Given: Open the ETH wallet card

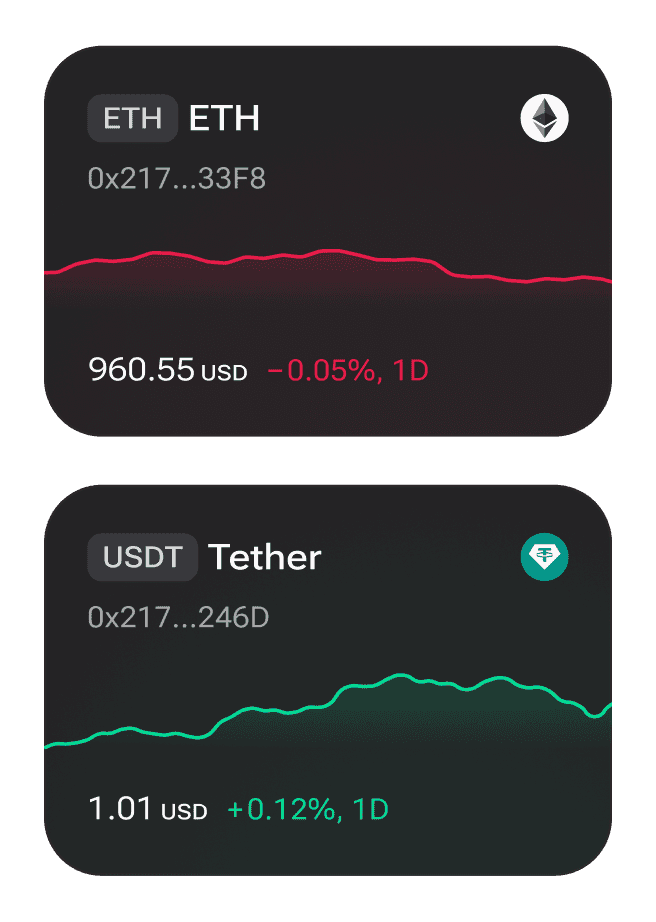Looking at the screenshot, I should (x=327, y=240).
